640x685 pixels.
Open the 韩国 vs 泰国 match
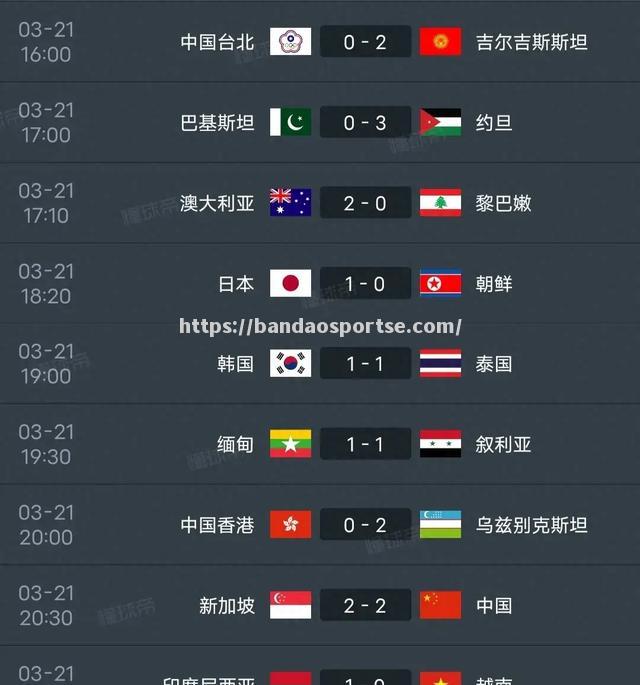[365, 364]
